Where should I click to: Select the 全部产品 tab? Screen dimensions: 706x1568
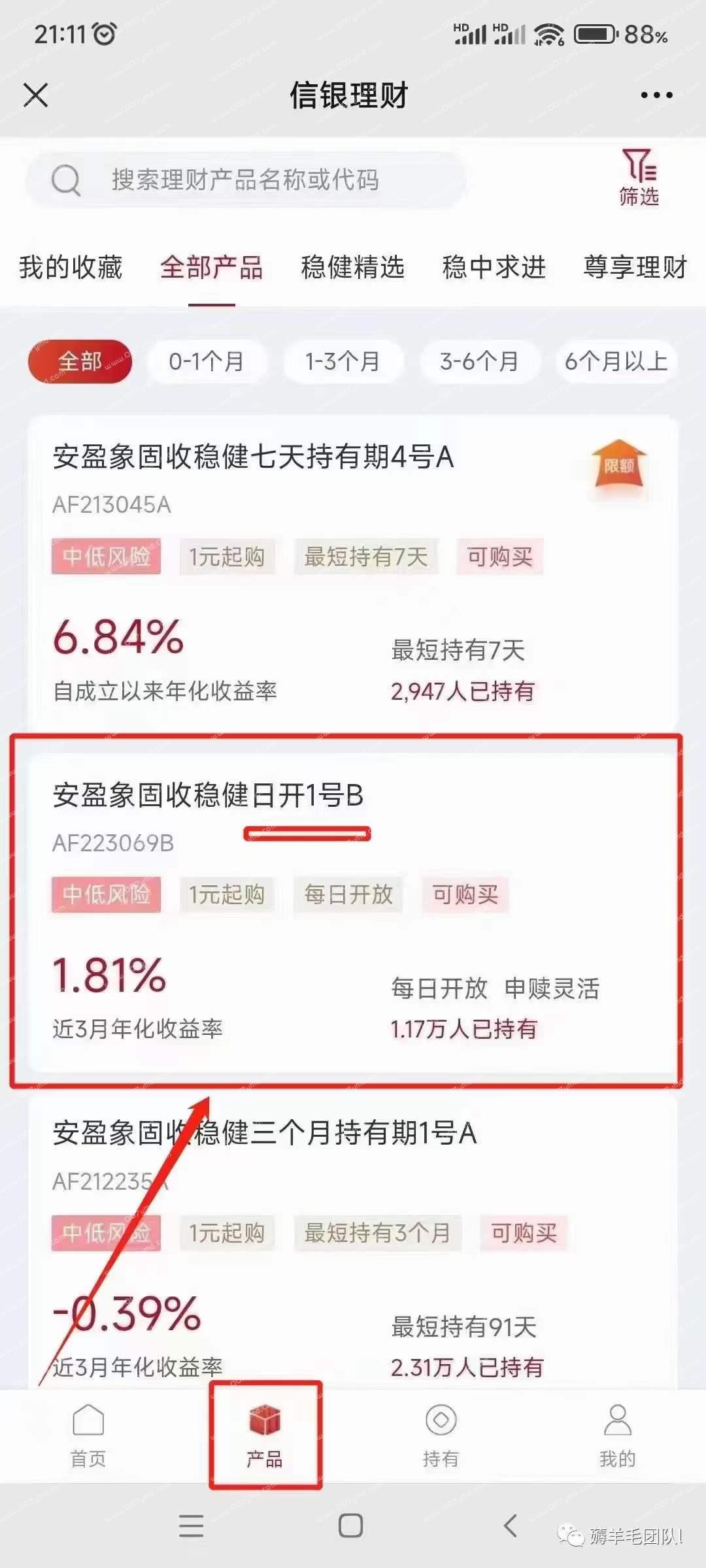coord(211,267)
